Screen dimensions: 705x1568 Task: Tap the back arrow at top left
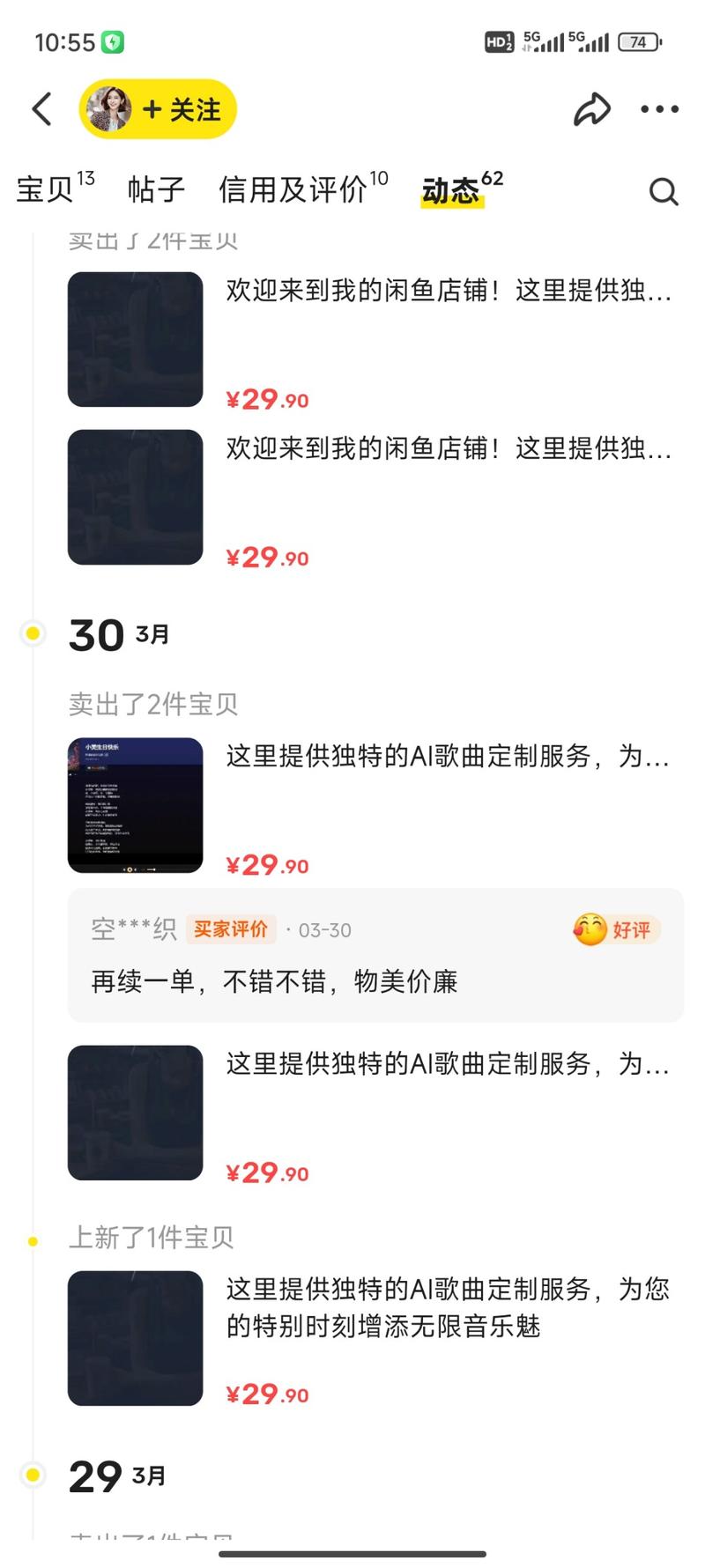pyautogui.click(x=41, y=107)
